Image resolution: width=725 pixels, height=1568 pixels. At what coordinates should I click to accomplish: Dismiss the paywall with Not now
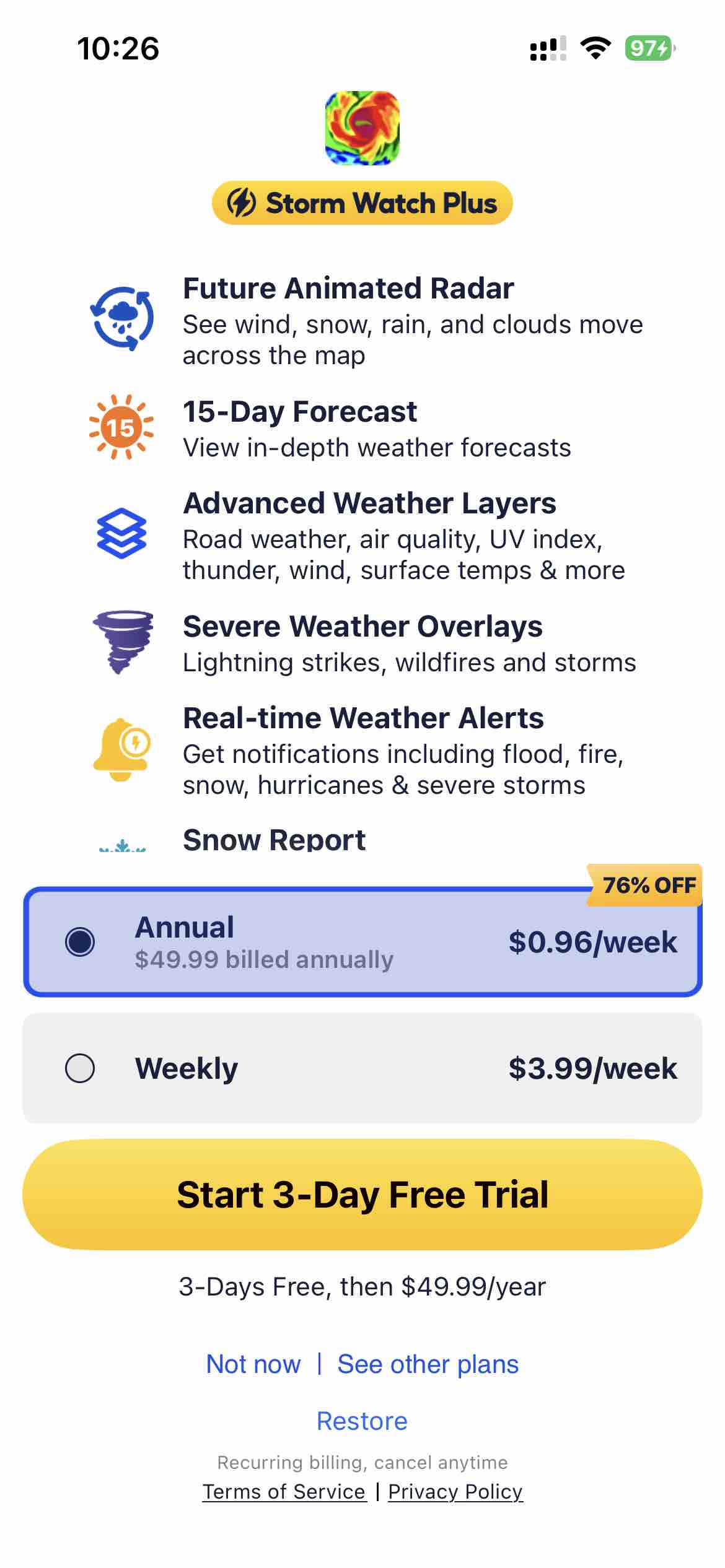[x=253, y=1363]
